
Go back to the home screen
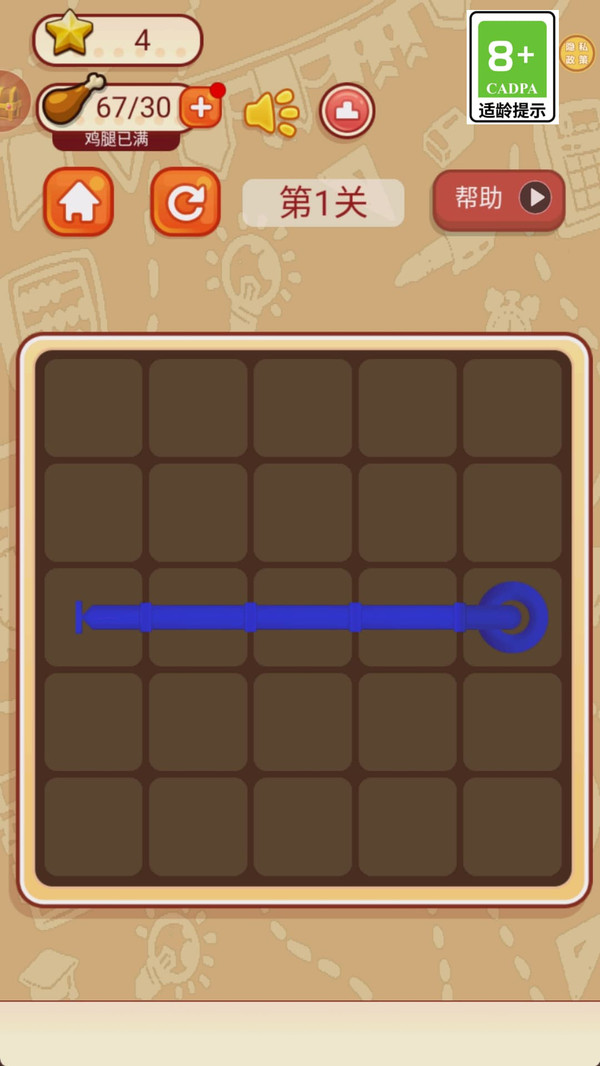(x=78, y=202)
